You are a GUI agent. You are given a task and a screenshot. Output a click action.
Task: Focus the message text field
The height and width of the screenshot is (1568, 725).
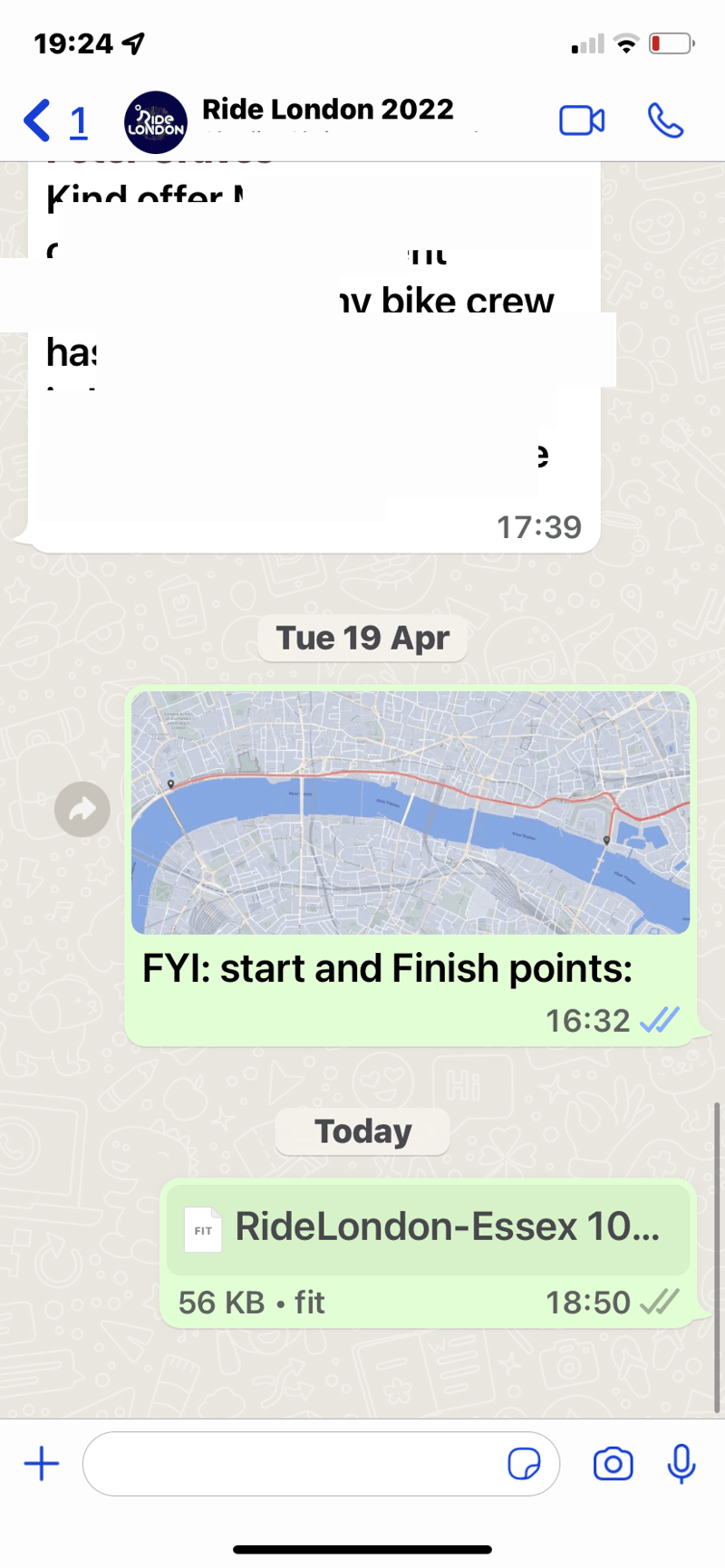pyautogui.click(x=290, y=1463)
